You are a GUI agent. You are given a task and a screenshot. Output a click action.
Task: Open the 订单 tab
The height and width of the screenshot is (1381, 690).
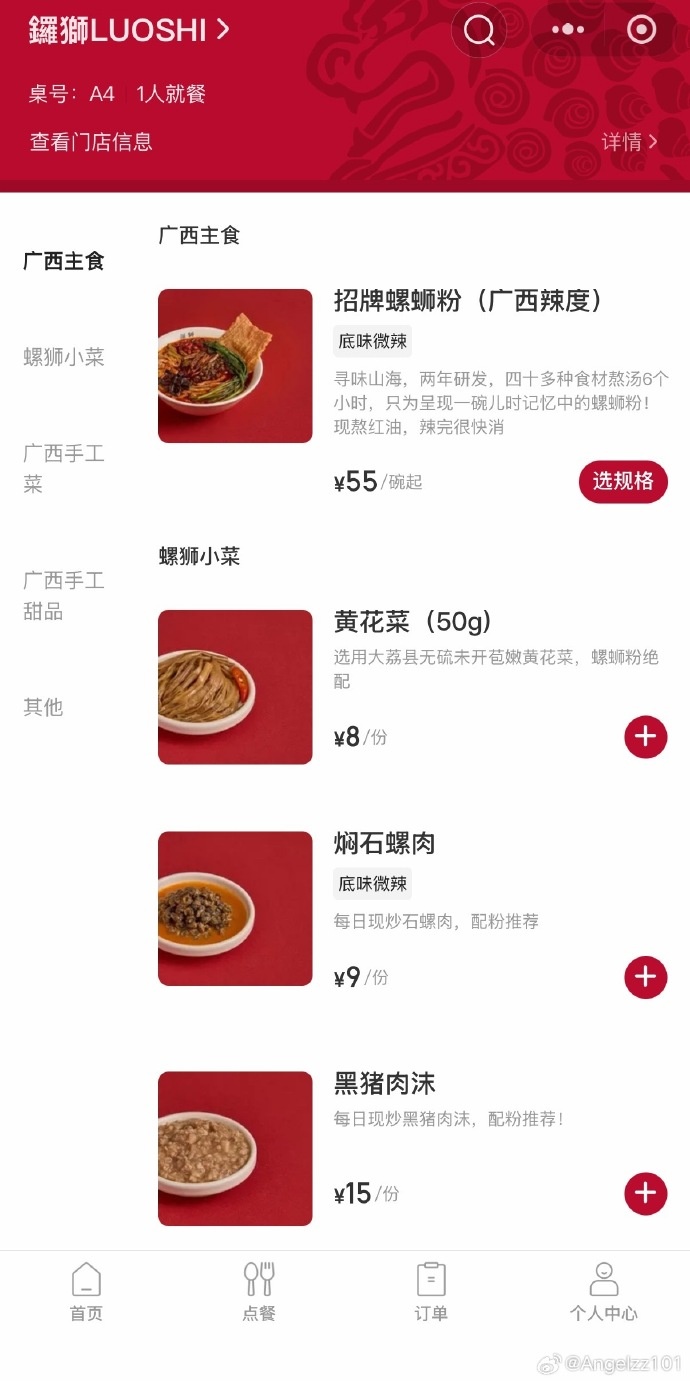pos(431,1292)
